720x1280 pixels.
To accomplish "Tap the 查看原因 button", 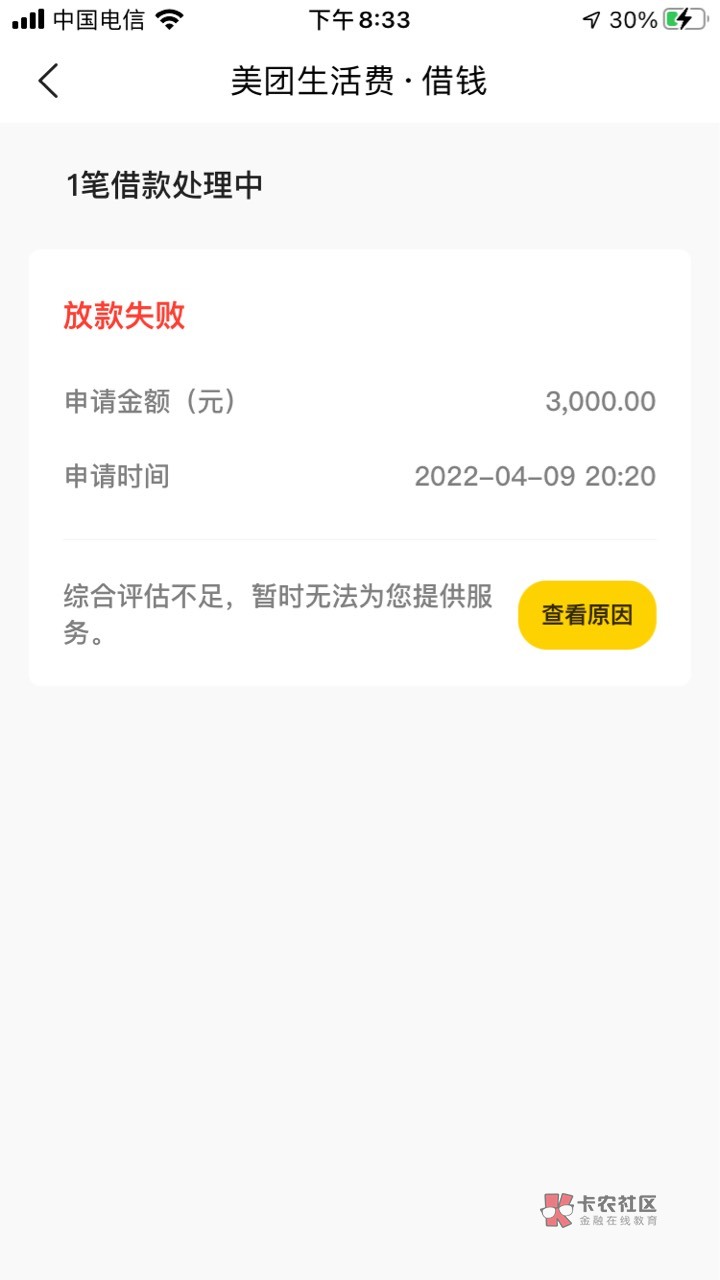I will pyautogui.click(x=587, y=615).
